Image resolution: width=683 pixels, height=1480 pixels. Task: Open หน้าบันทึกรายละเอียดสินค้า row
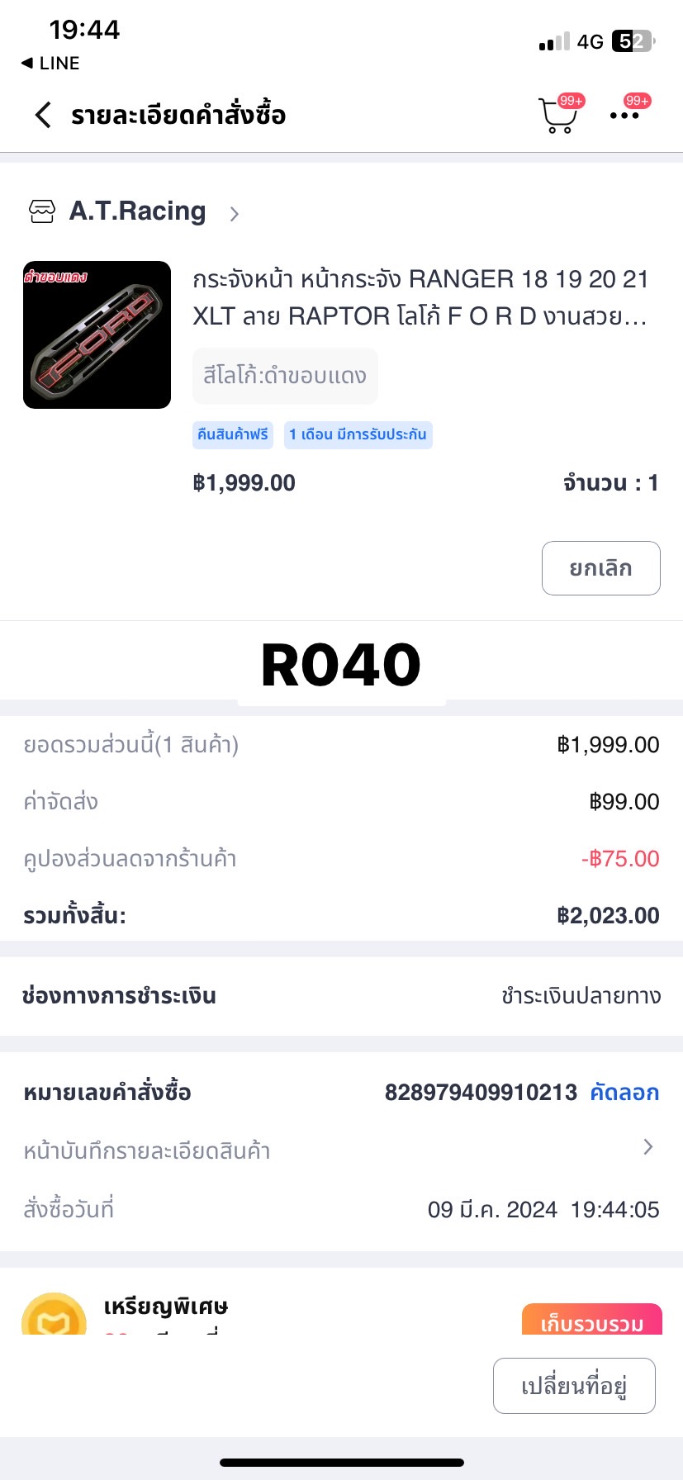pos(340,1150)
